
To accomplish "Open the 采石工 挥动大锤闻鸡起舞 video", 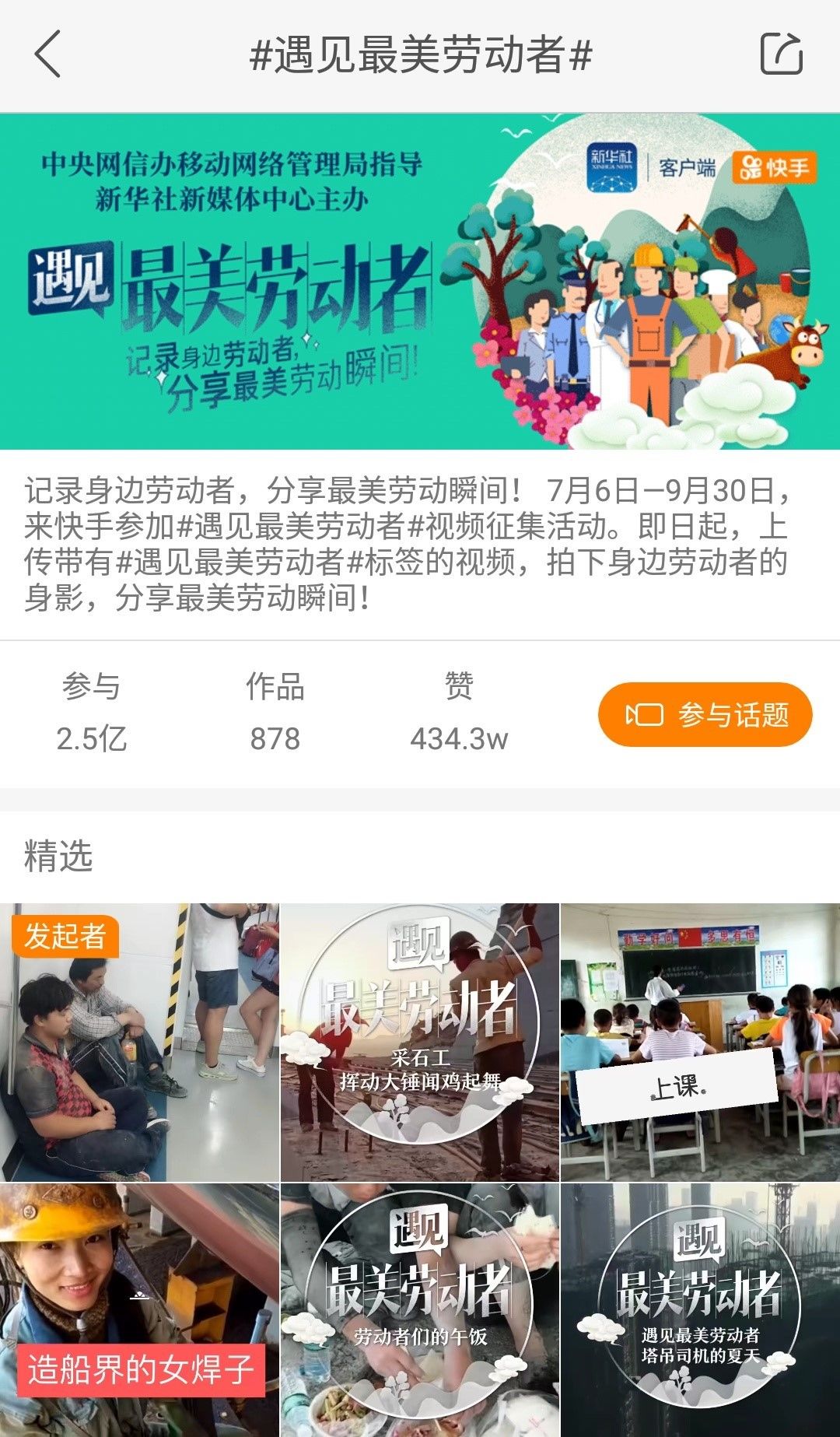I will tap(419, 1043).
